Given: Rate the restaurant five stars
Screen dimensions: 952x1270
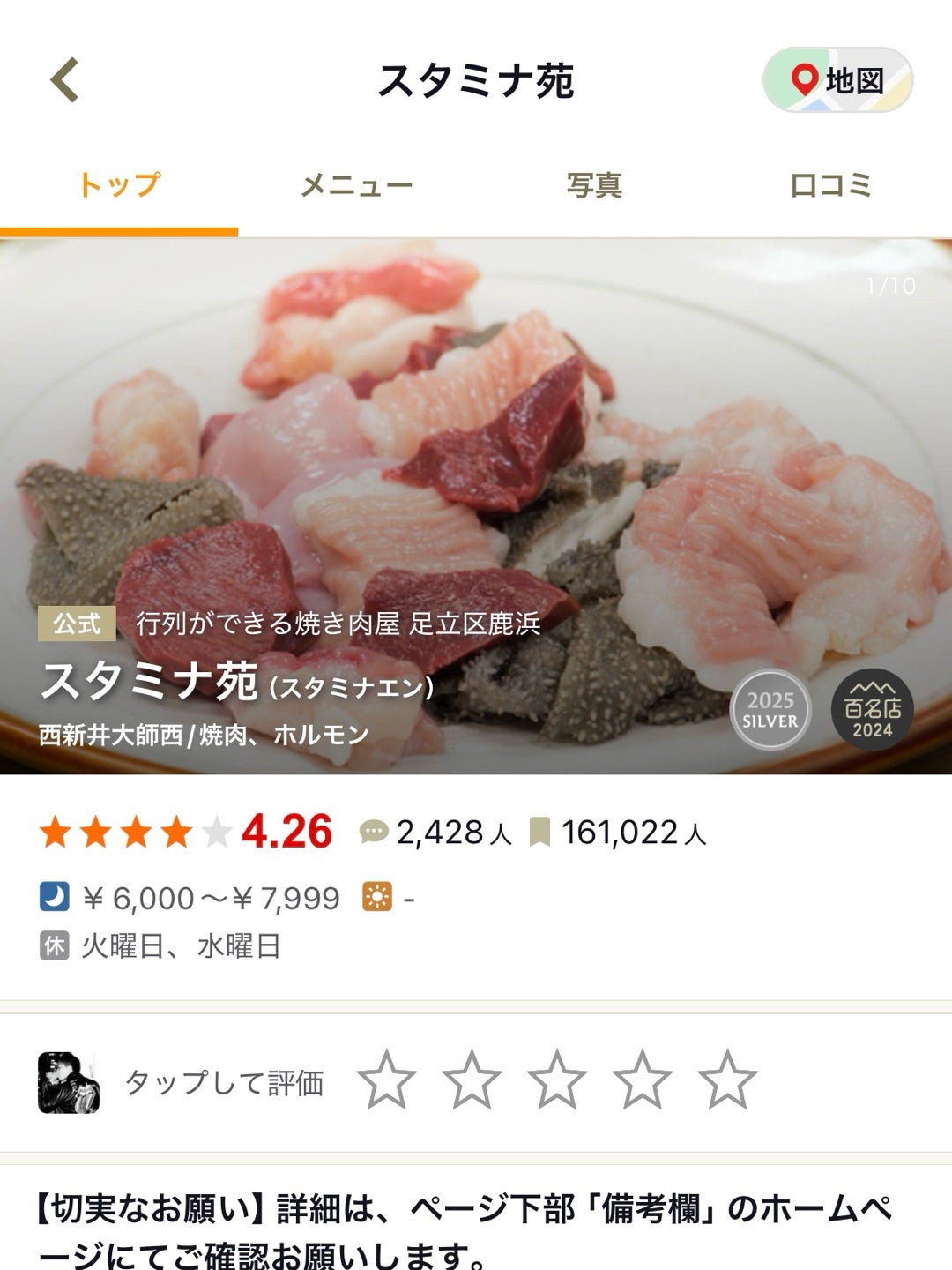Looking at the screenshot, I should (x=727, y=1079).
